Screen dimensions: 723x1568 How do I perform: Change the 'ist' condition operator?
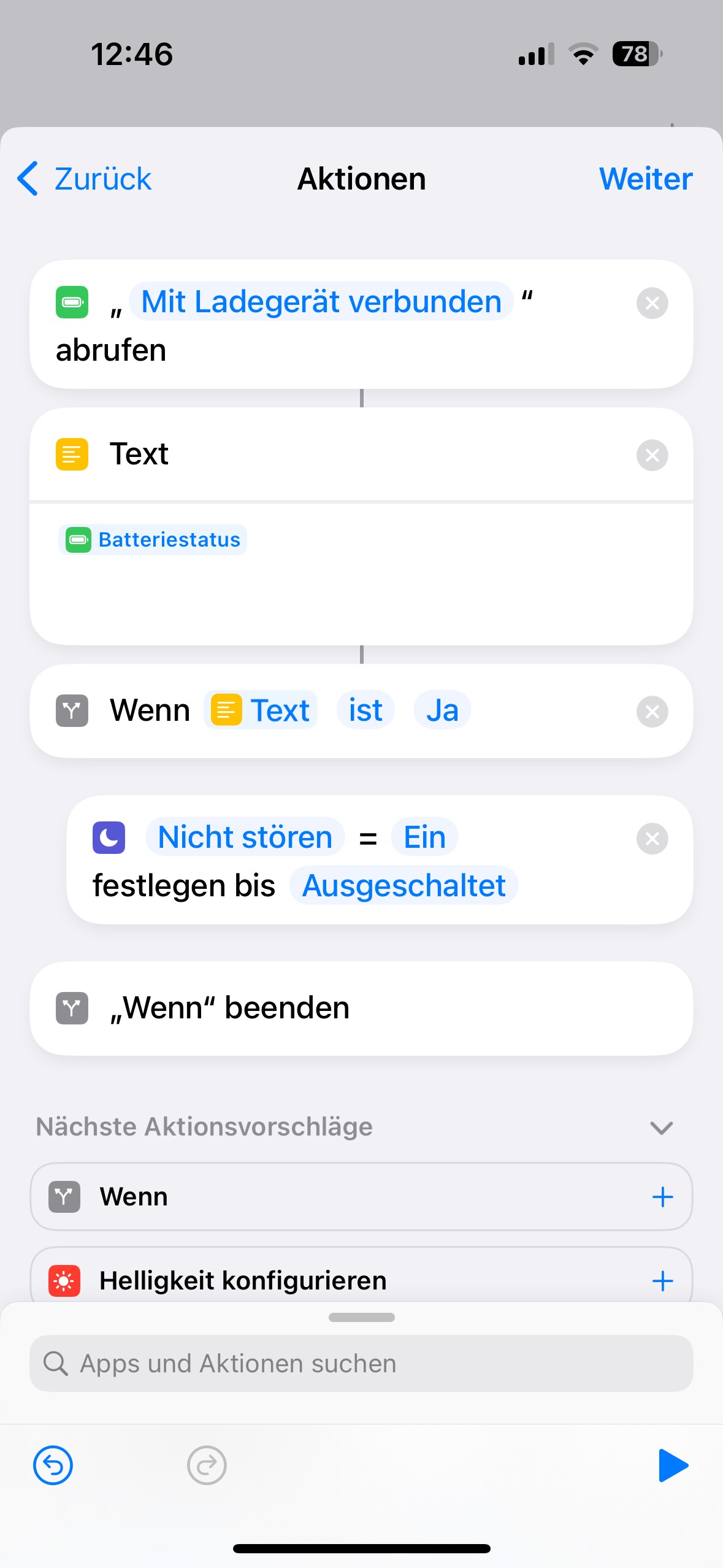[x=365, y=710]
